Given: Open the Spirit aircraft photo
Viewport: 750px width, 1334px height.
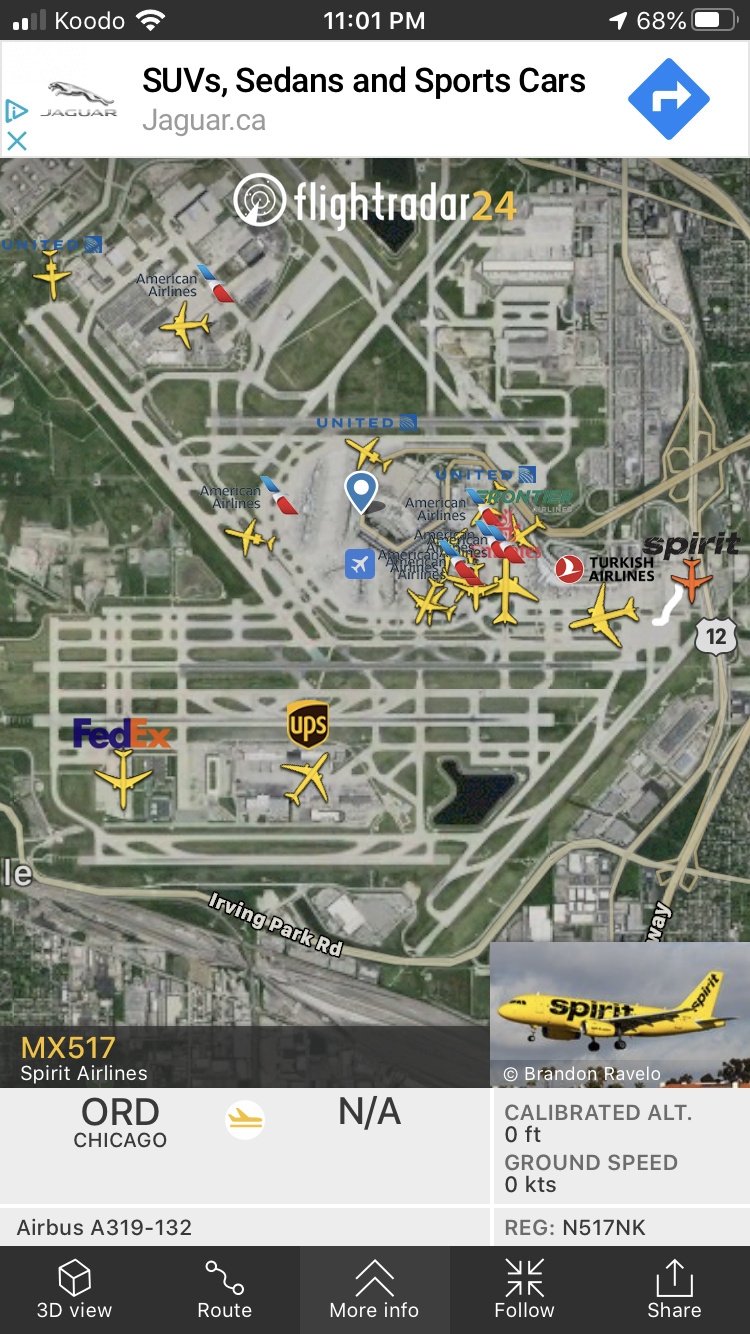Looking at the screenshot, I should coord(619,1014).
